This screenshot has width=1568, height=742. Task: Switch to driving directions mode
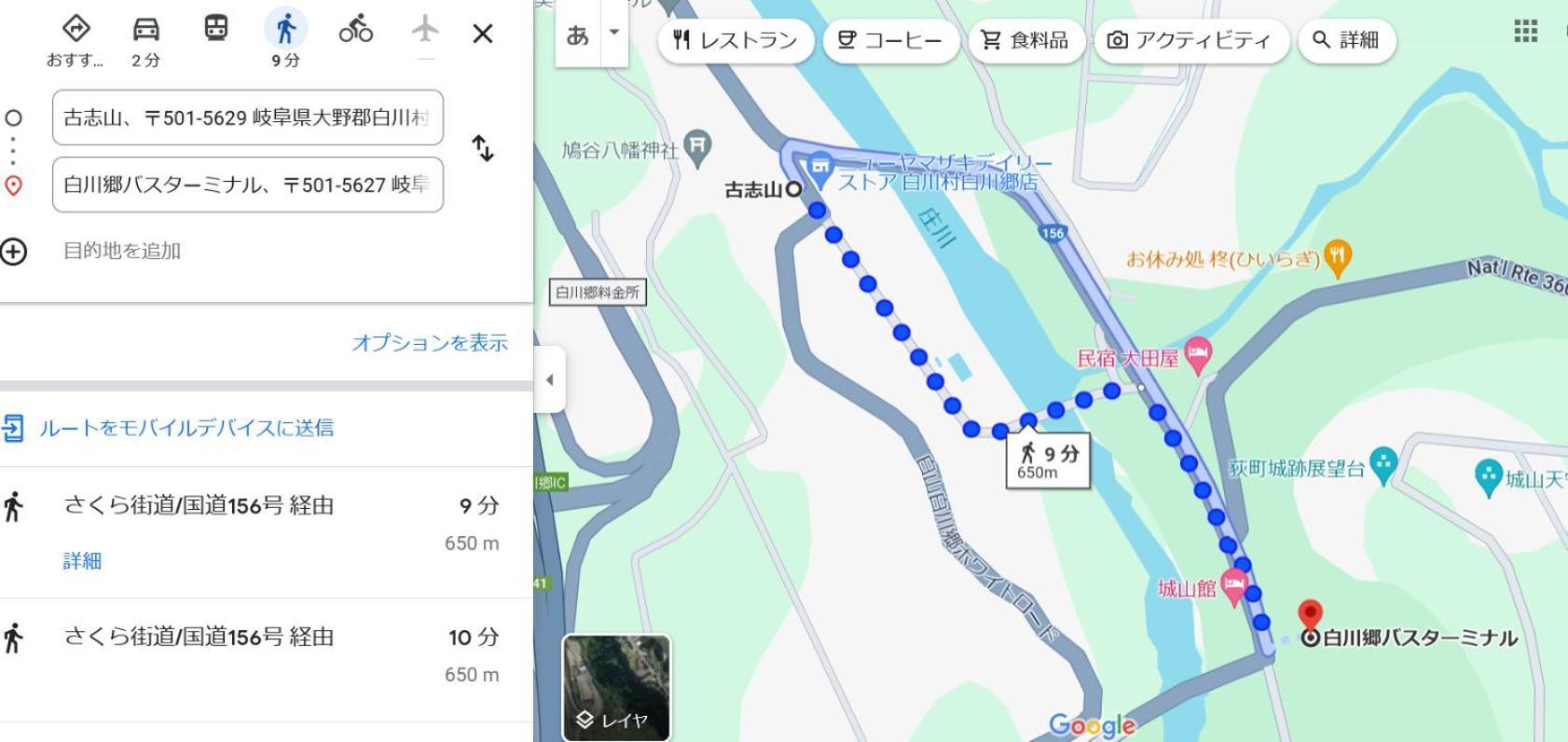(x=145, y=38)
